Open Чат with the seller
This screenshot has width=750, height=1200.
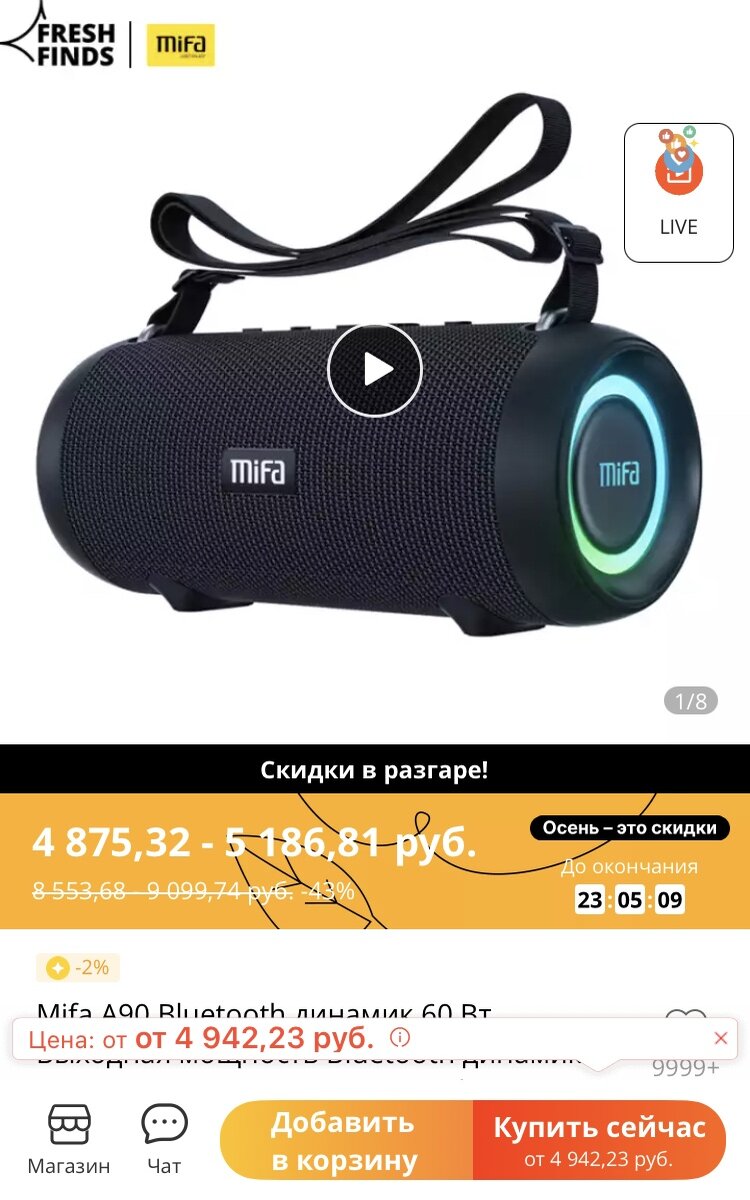[x=164, y=1140]
